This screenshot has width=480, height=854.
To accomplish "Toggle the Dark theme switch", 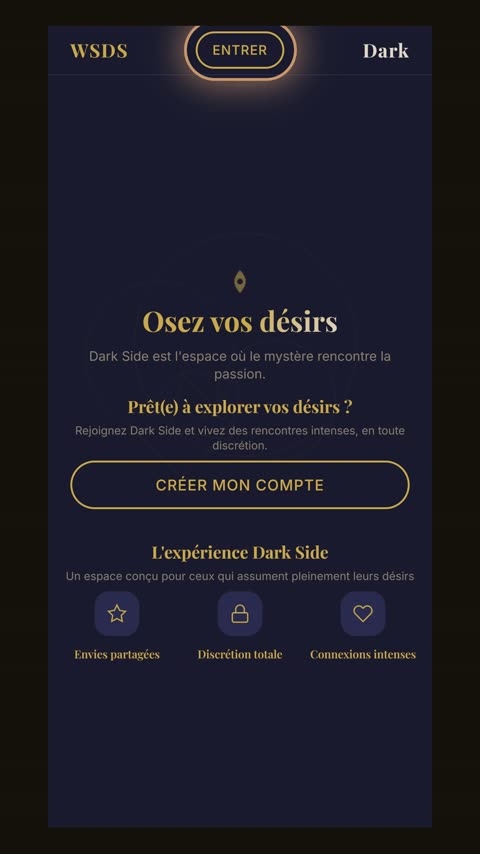I will [x=386, y=51].
